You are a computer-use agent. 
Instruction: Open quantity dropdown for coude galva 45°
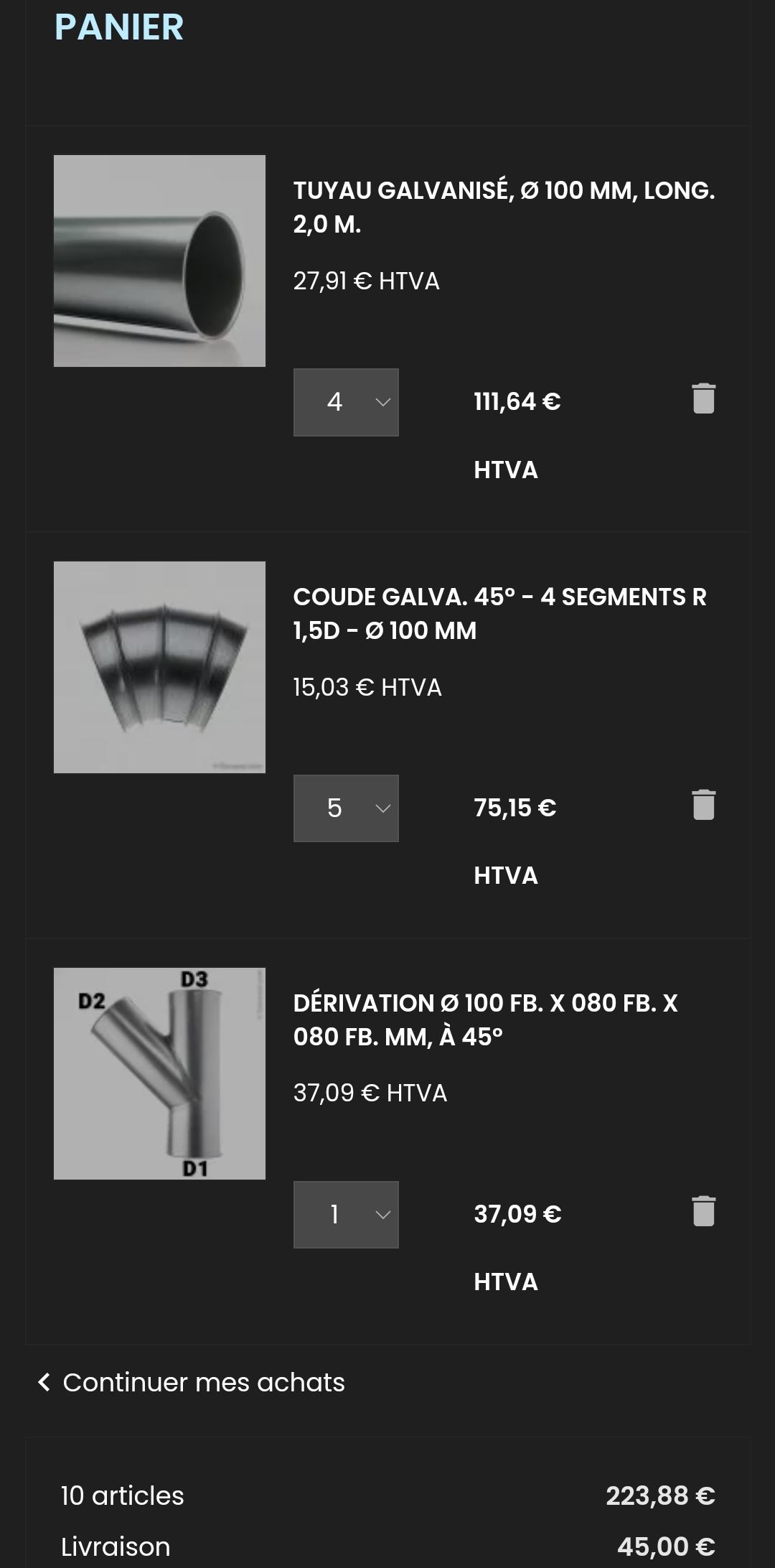click(346, 808)
